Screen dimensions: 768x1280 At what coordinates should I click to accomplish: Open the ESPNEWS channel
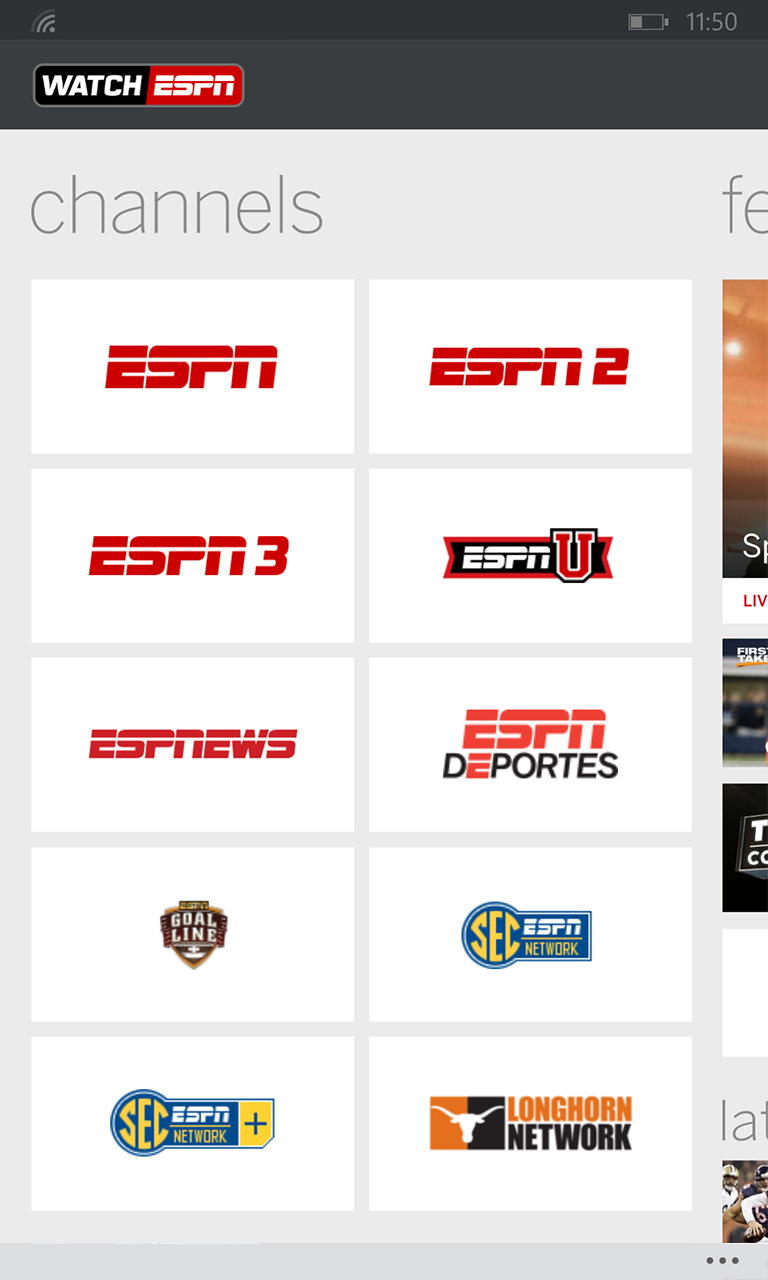[192, 744]
